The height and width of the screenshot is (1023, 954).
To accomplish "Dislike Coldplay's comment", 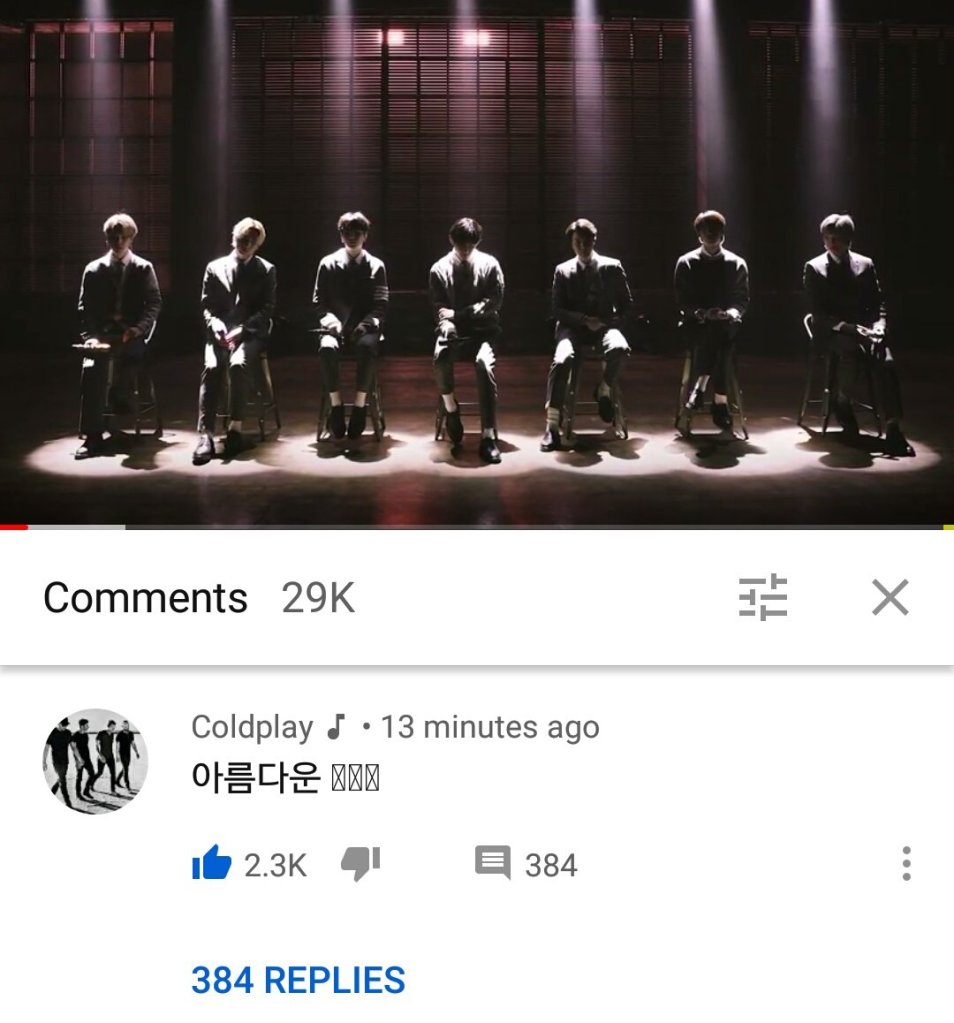I will 360,864.
